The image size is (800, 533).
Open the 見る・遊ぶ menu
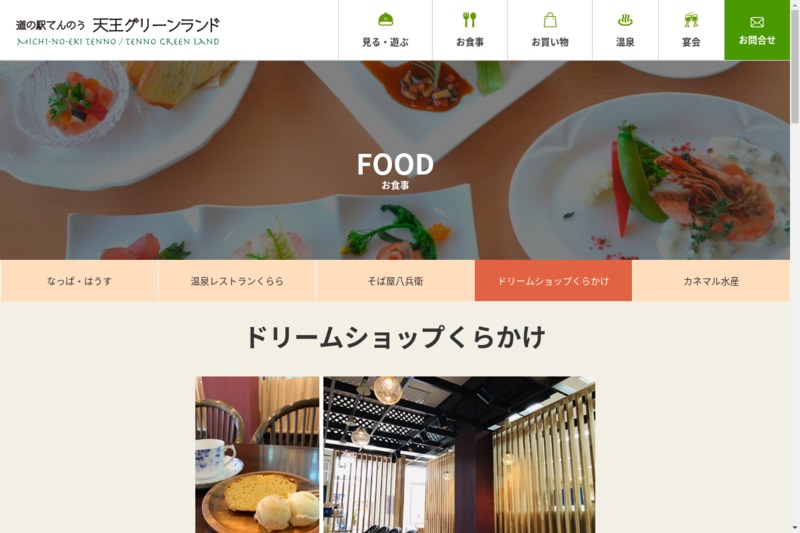[x=385, y=30]
